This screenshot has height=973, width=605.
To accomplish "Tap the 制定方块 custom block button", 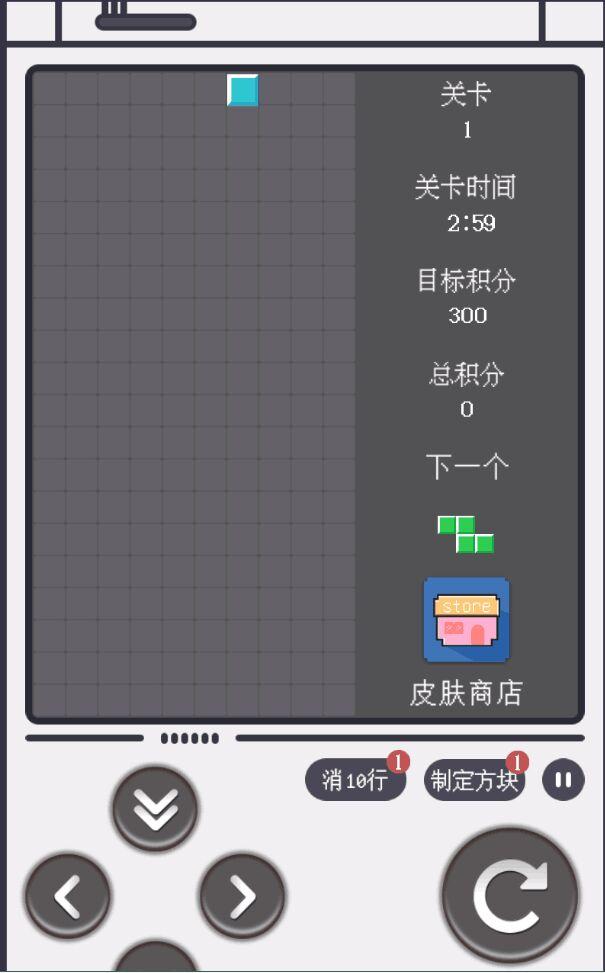I will click(475, 781).
